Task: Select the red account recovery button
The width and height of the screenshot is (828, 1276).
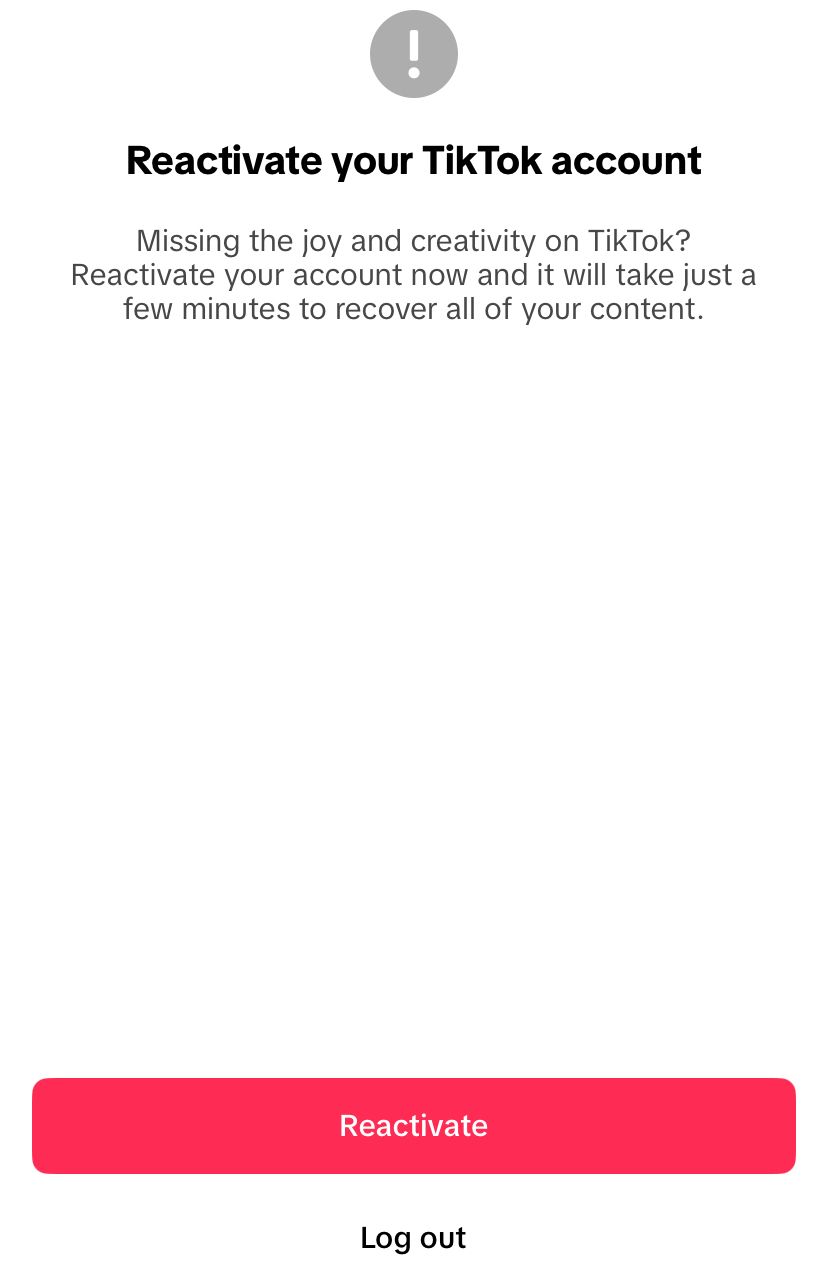Action: coord(414,1125)
